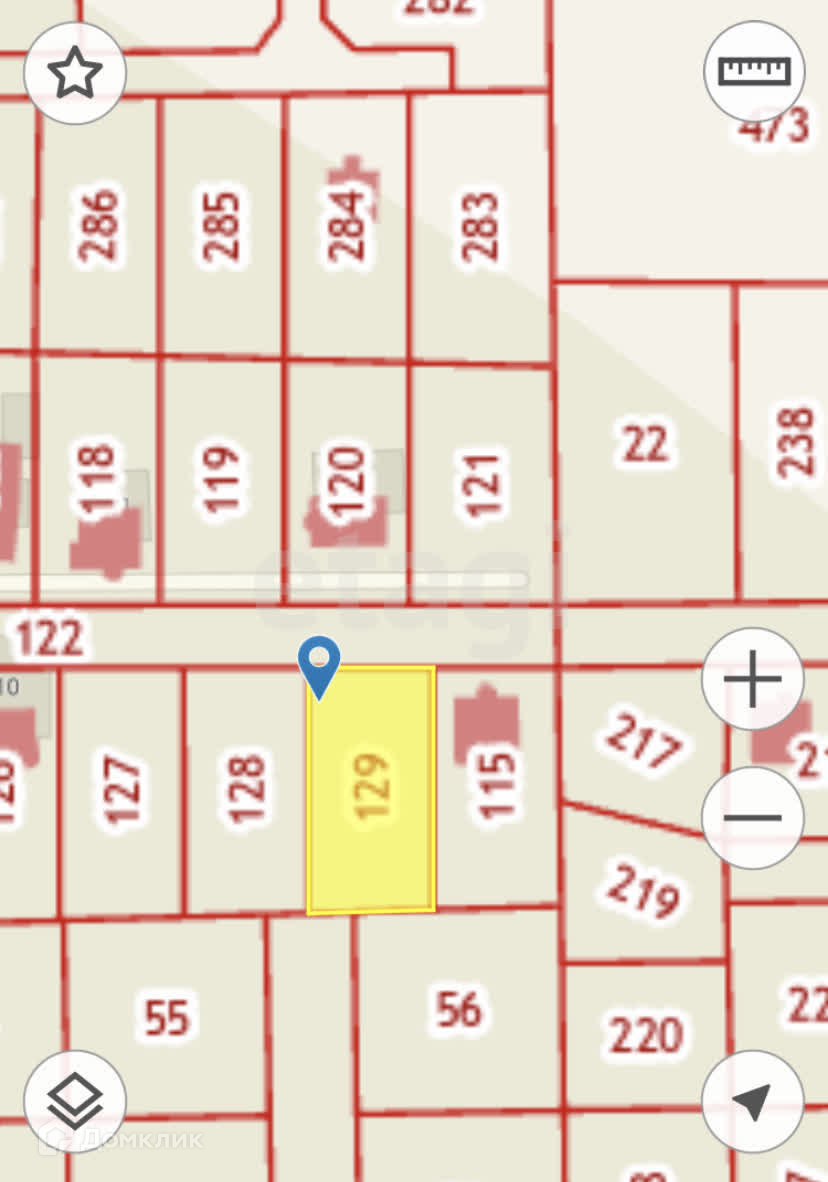Zoom in with the plus button
828x1182 pixels.
click(x=753, y=679)
